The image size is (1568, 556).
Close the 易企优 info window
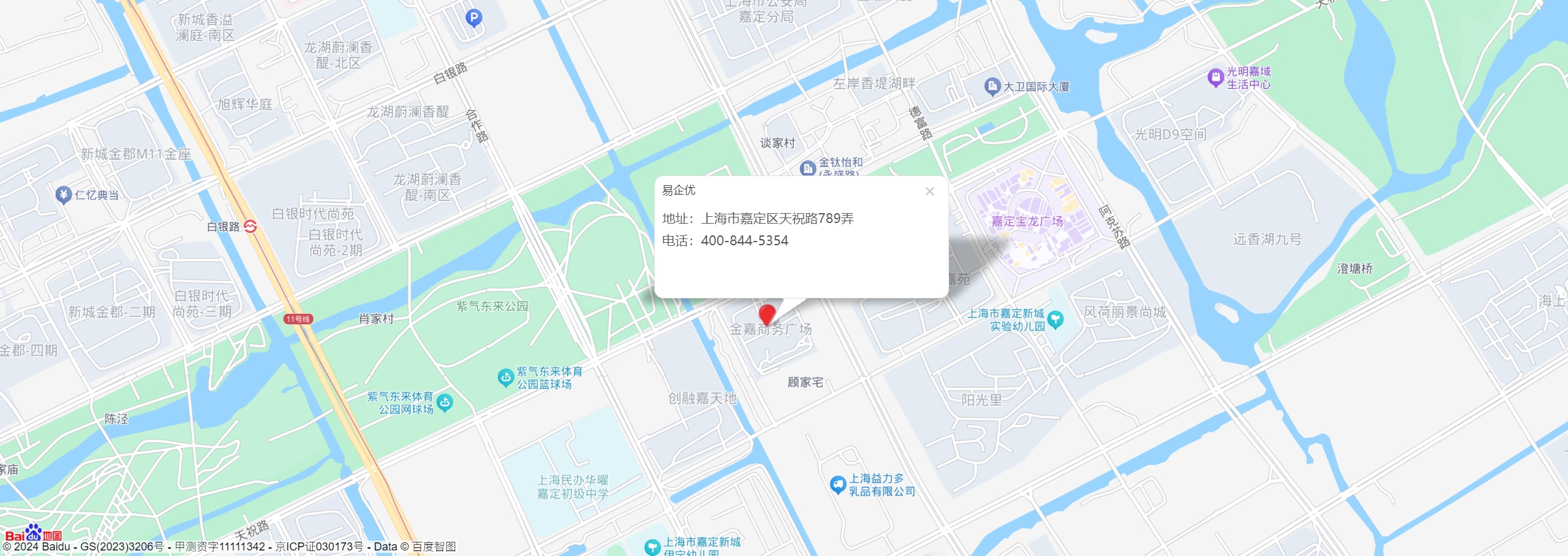929,192
